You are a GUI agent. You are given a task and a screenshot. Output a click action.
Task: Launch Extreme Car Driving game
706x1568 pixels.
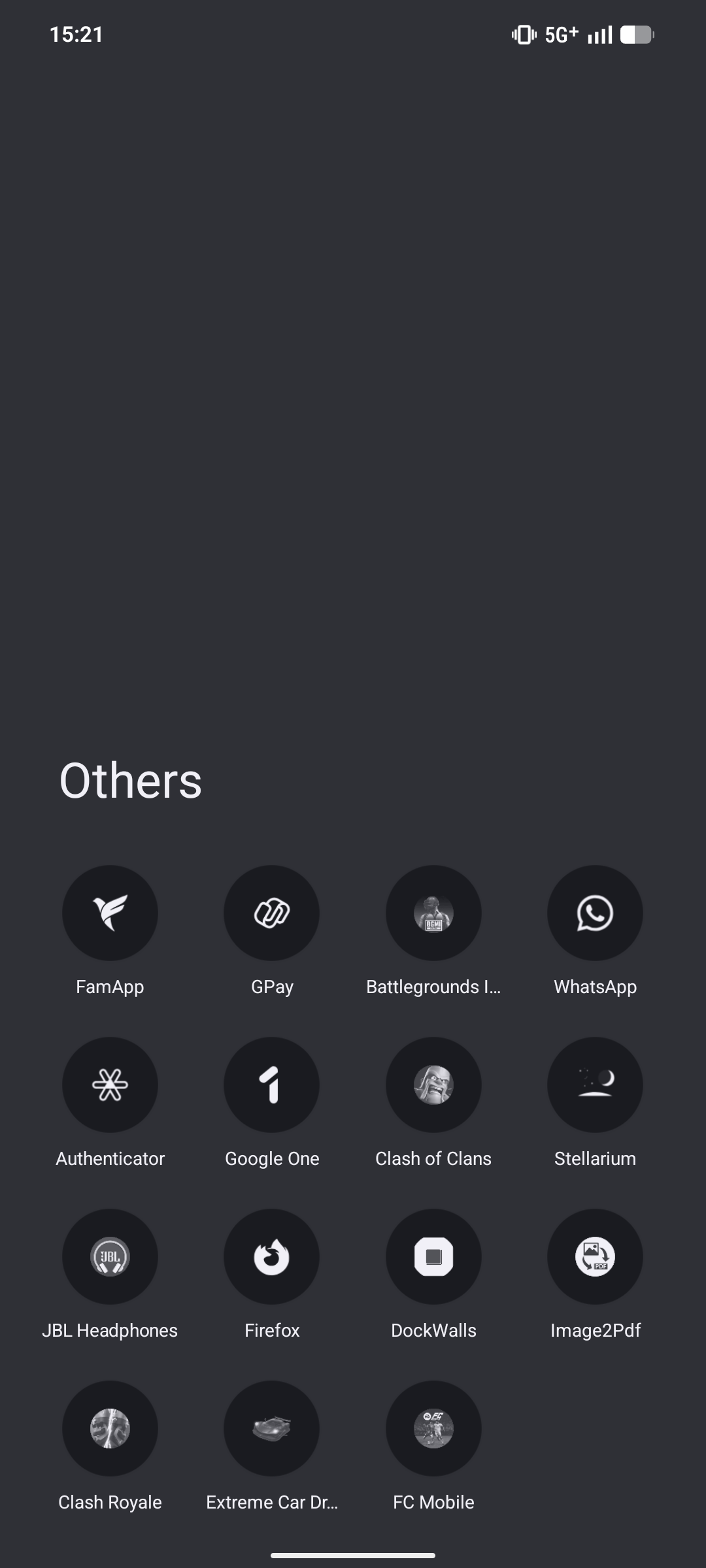272,1428
